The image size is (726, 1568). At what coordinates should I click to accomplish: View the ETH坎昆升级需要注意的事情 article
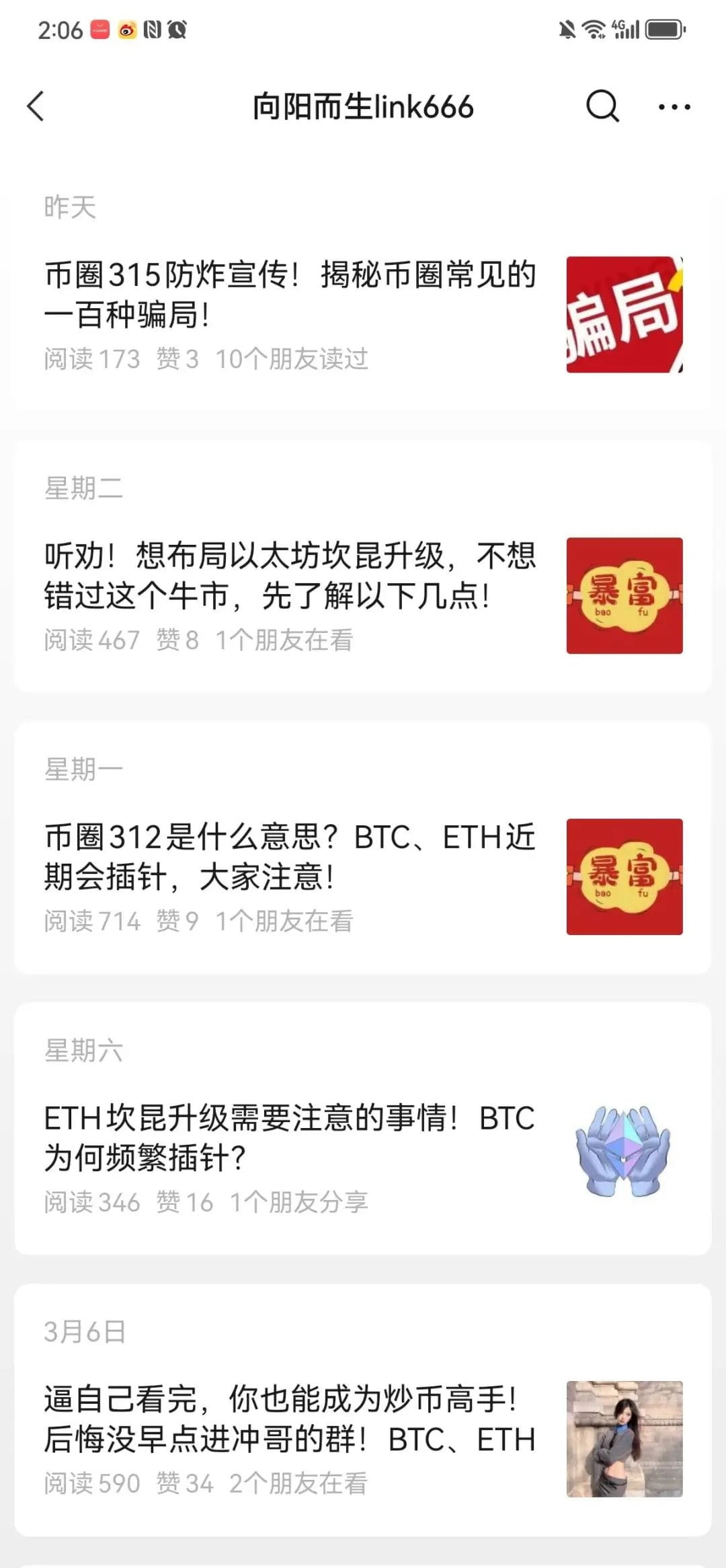tap(290, 1138)
